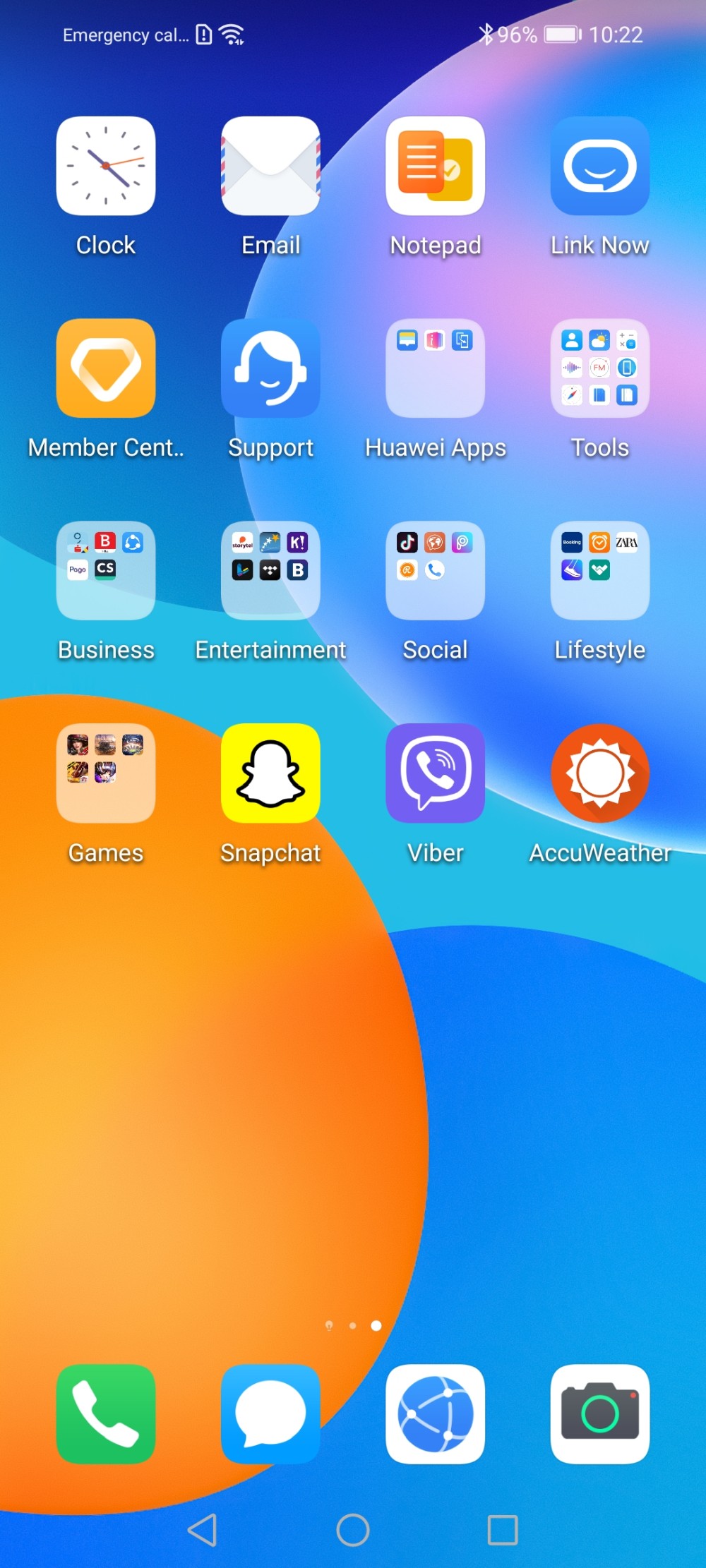706x1568 pixels.
Task: Launch the Support app
Action: point(270,368)
